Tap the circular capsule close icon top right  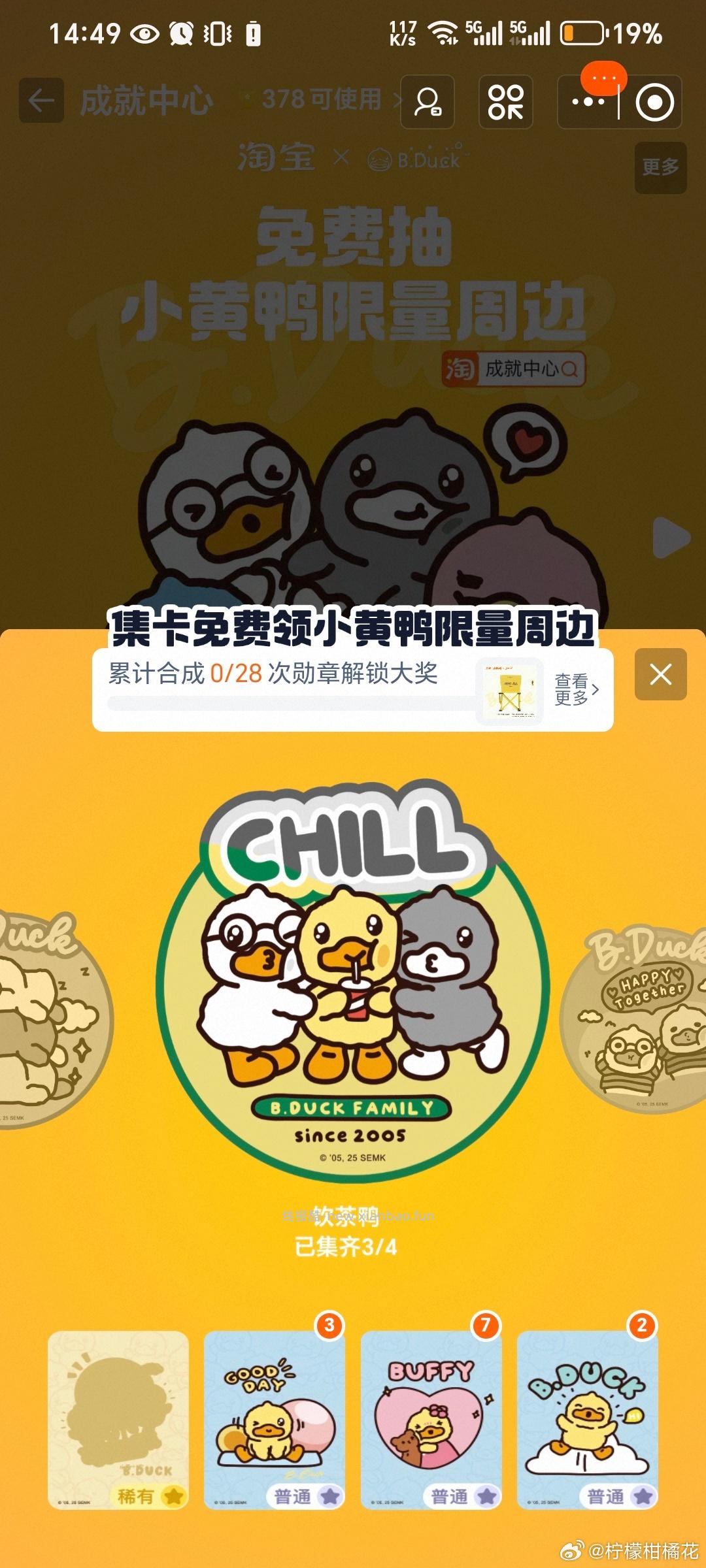pos(656,103)
